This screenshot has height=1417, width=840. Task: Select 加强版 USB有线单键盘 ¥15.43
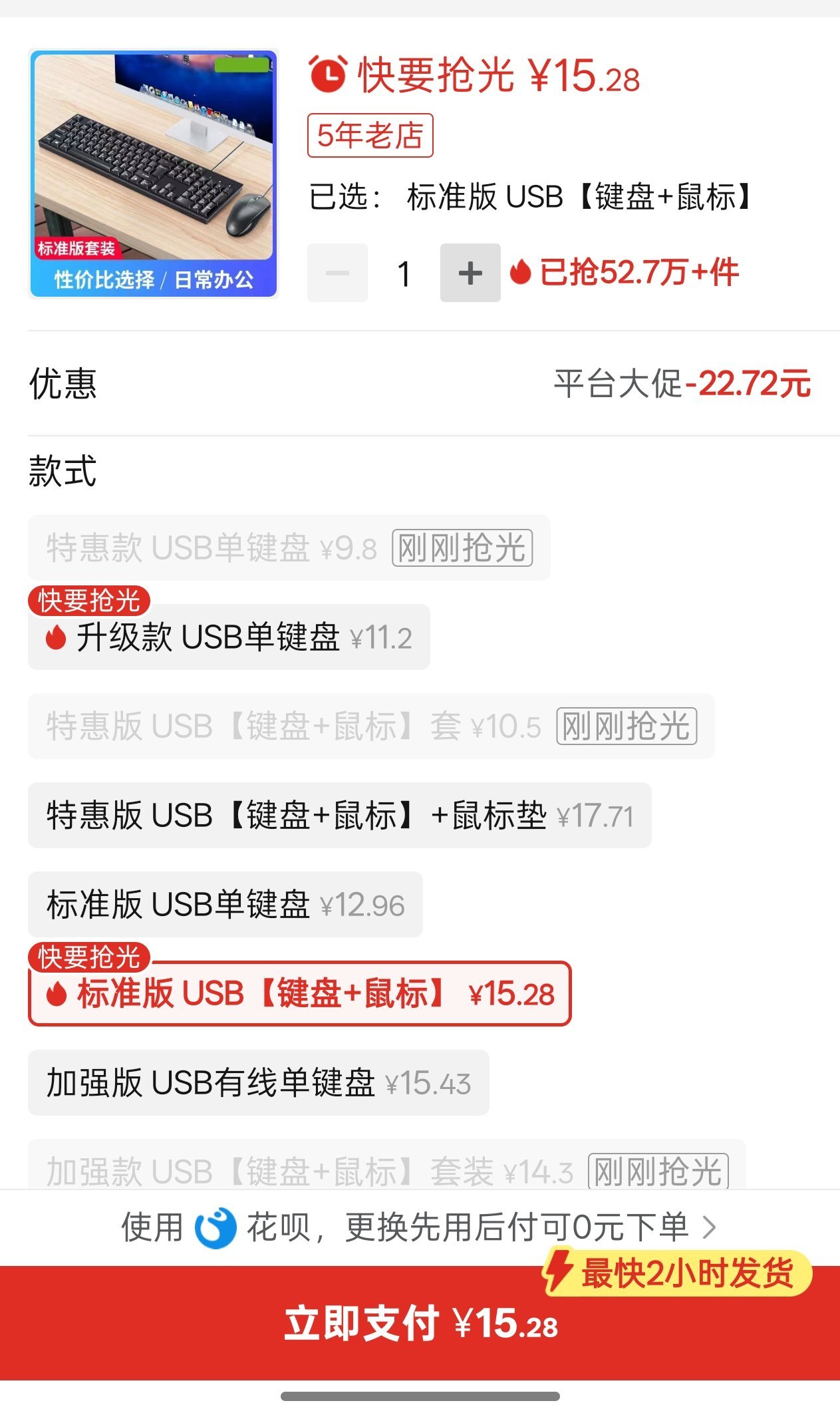click(258, 1083)
